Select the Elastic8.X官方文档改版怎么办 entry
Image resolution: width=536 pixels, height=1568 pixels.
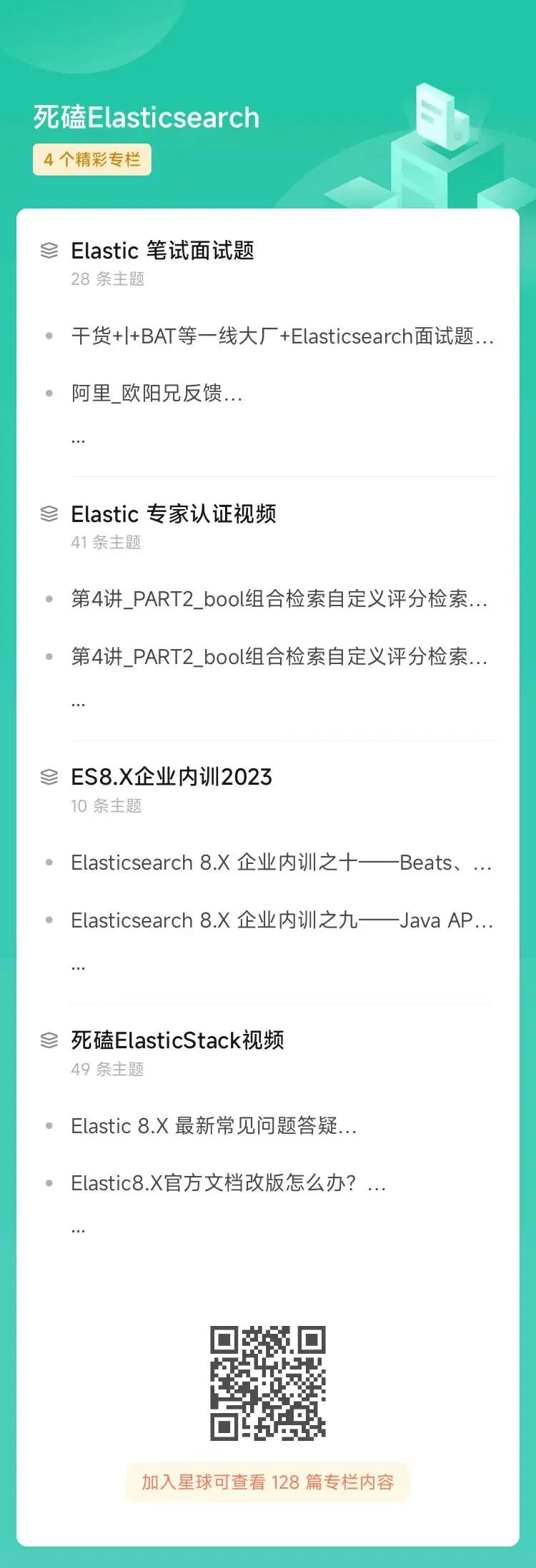pos(227,1183)
